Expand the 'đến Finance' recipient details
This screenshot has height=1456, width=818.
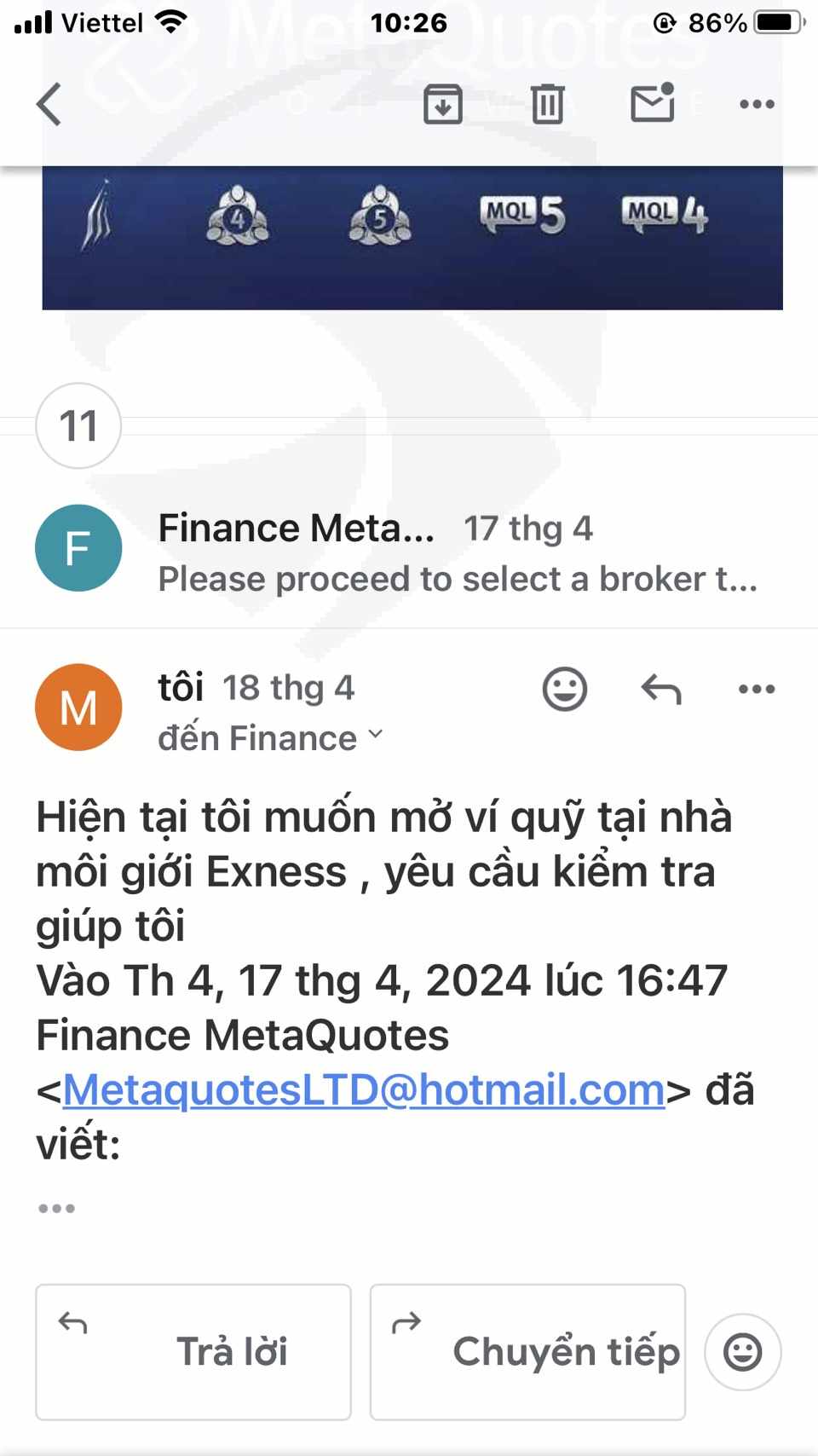click(271, 738)
